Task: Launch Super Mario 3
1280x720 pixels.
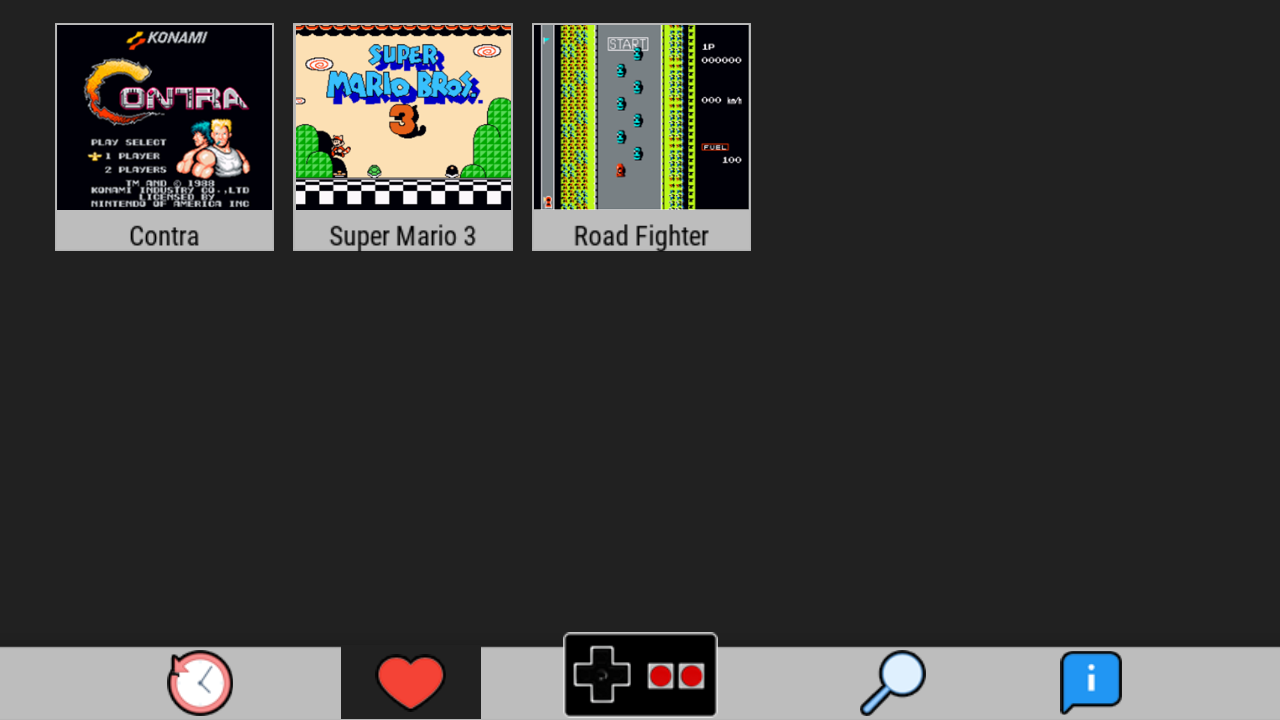Action: coord(403,137)
